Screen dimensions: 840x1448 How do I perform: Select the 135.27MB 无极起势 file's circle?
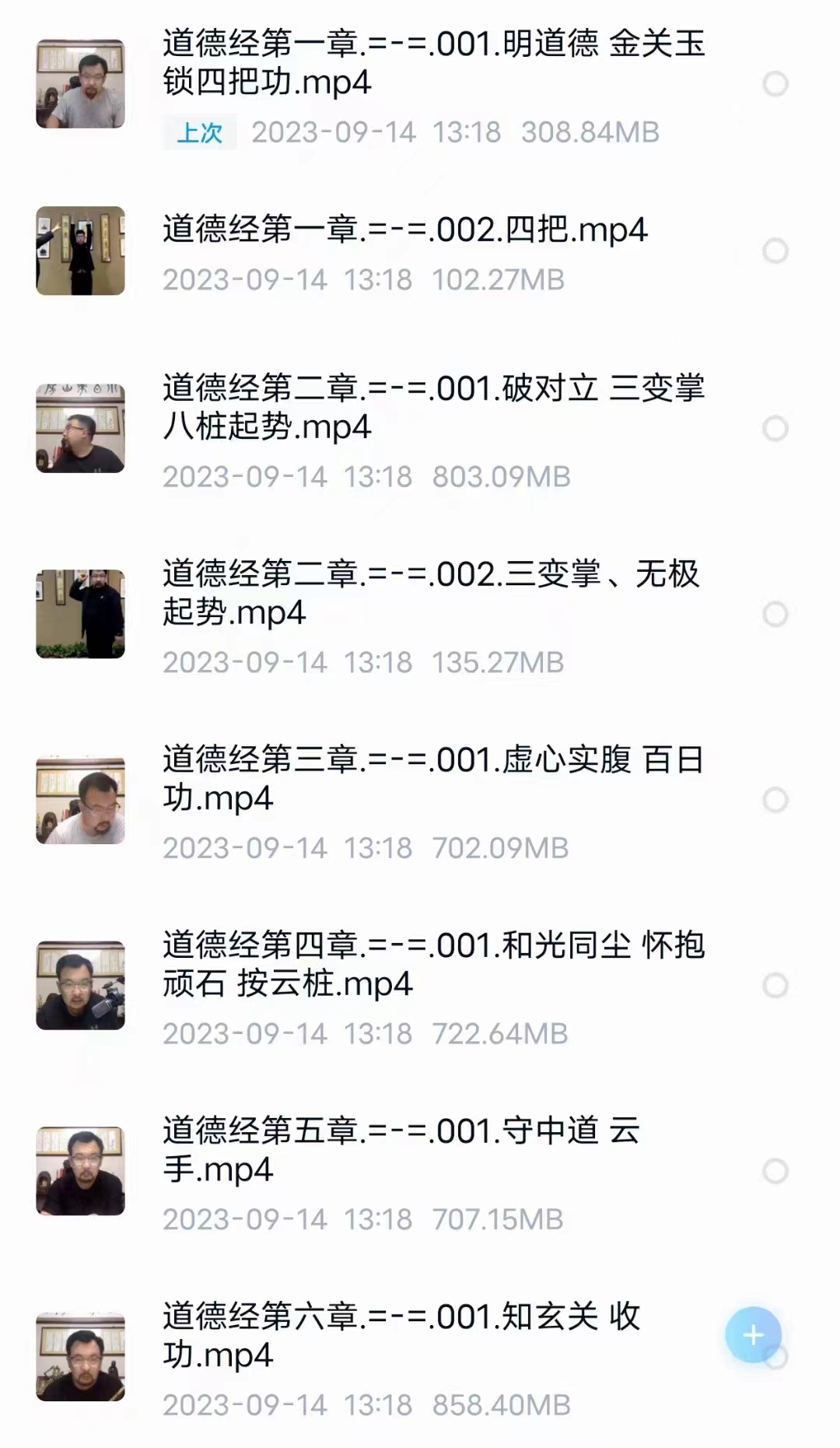[775, 615]
